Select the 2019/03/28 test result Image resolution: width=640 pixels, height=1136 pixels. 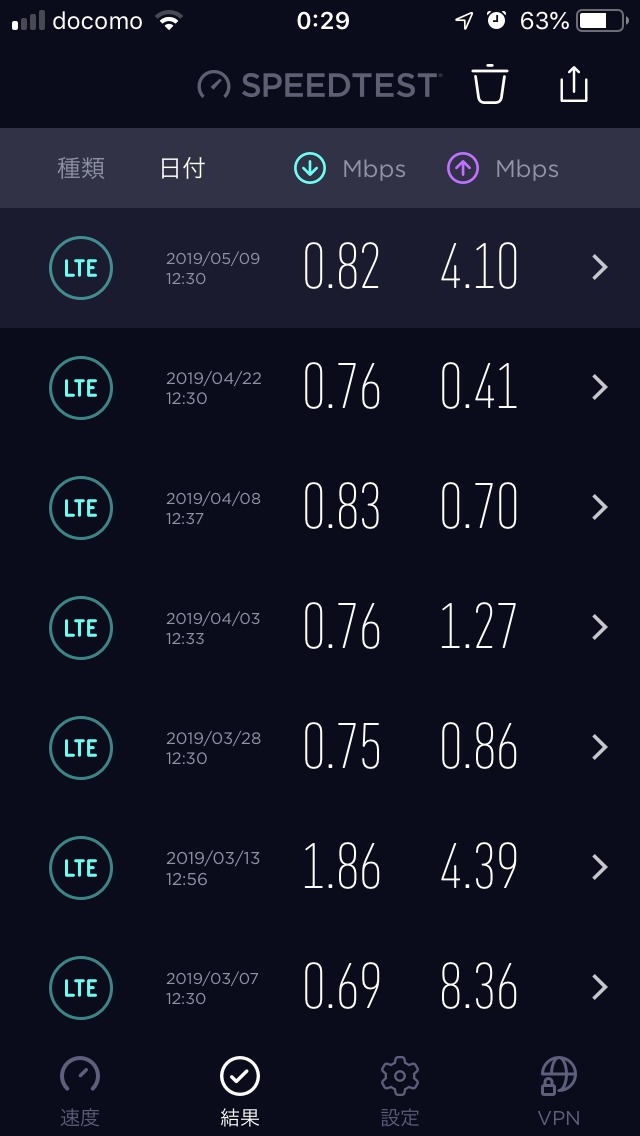(320, 748)
